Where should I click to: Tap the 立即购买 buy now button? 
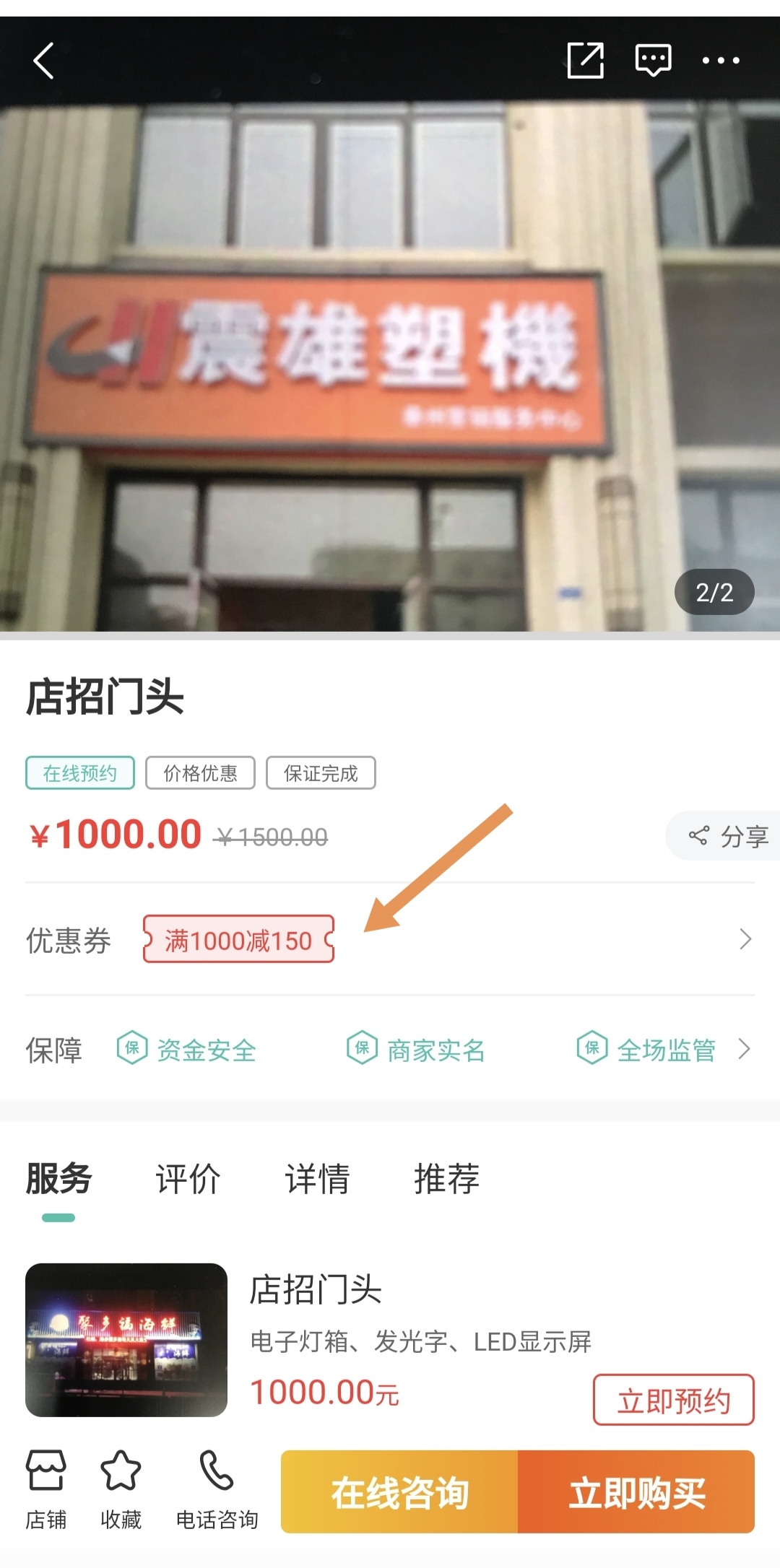636,1492
